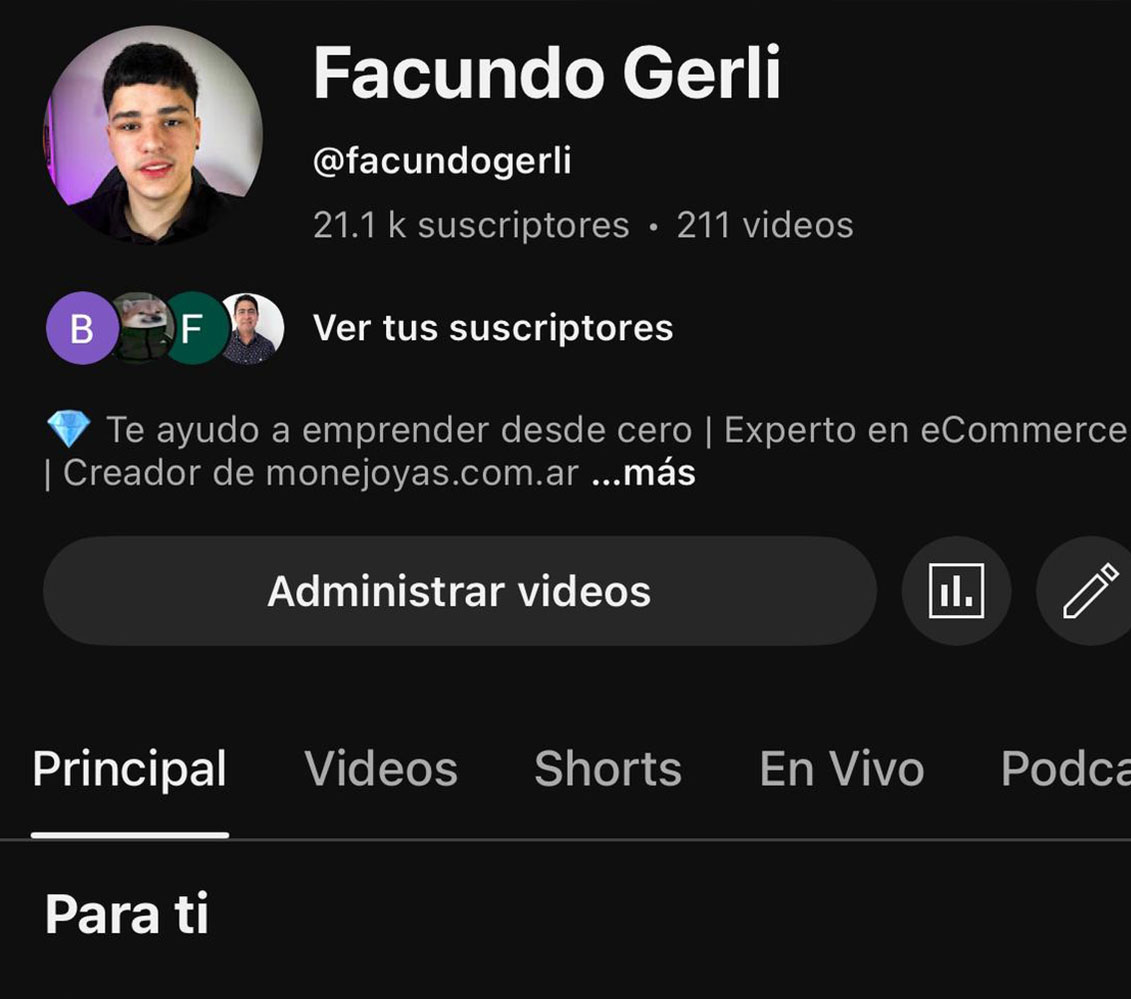
Task: Tap the pencil edit channel icon
Action: [x=1088, y=591]
